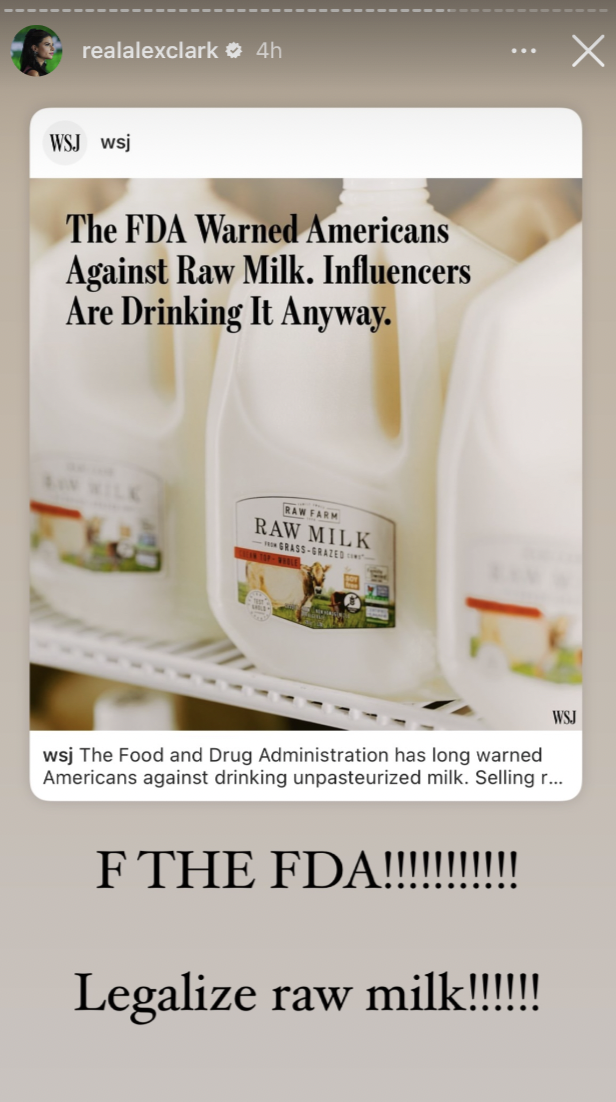Tap the realalexclark username
This screenshot has width=616, height=1102.
click(x=150, y=50)
